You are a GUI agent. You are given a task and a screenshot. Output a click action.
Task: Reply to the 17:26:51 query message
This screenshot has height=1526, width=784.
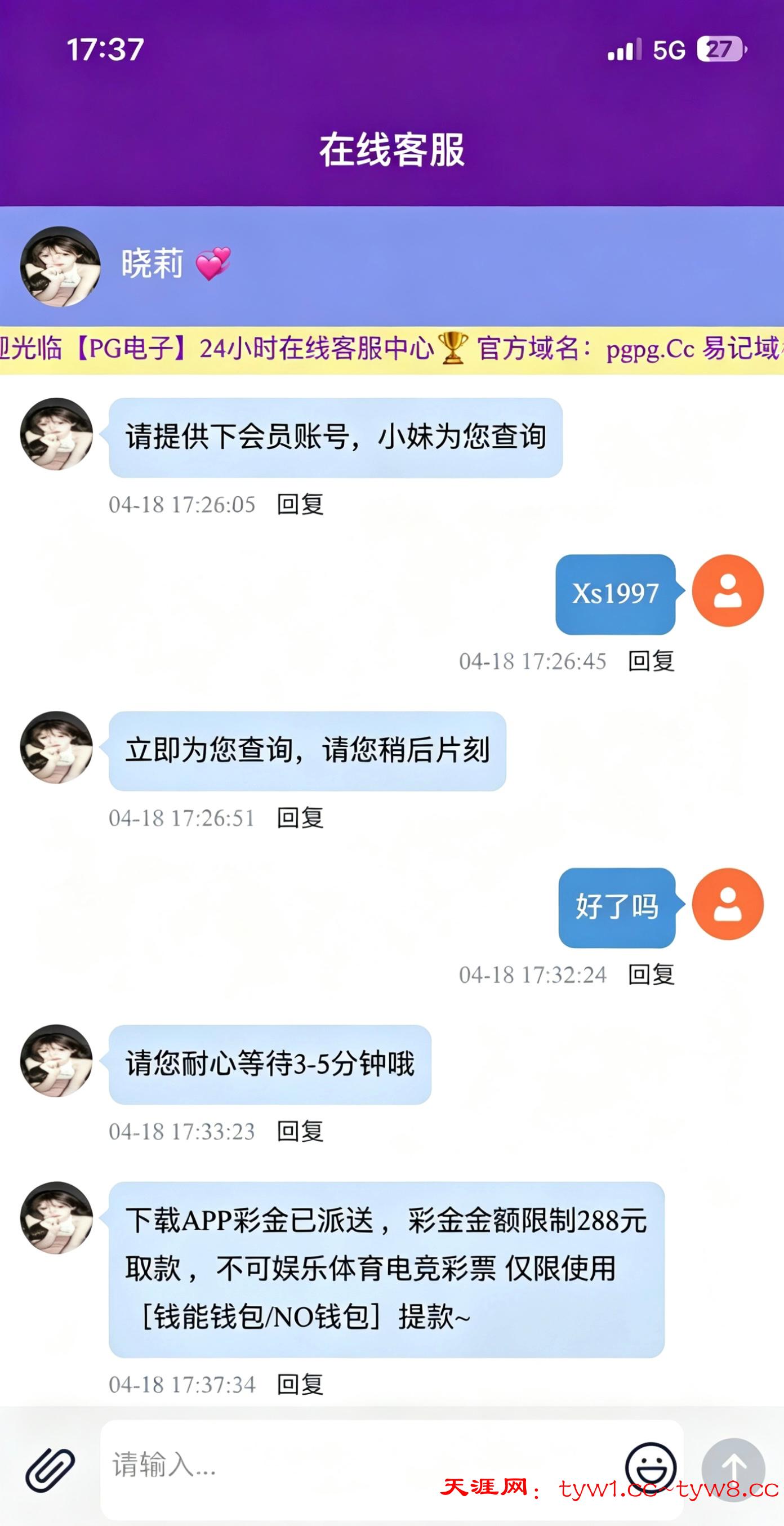tap(300, 818)
